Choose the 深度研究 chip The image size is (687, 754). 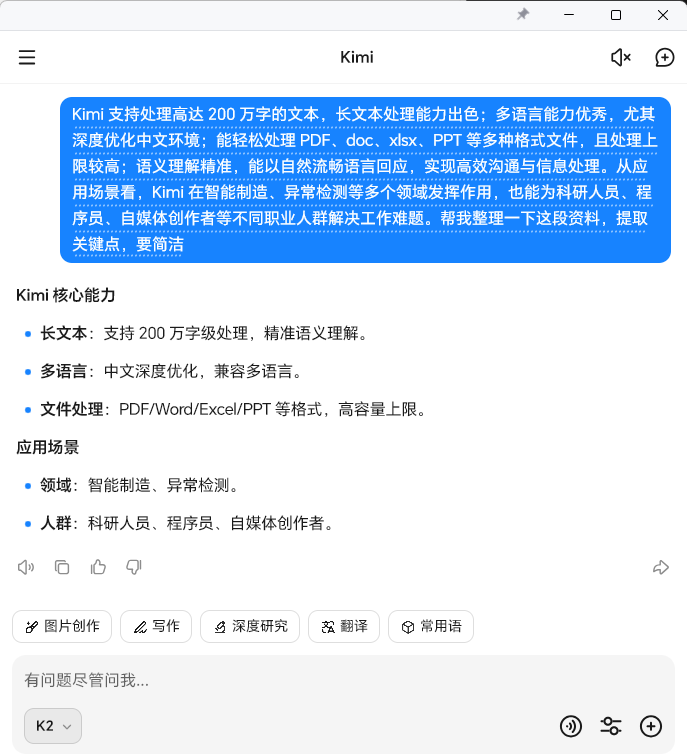[250, 626]
